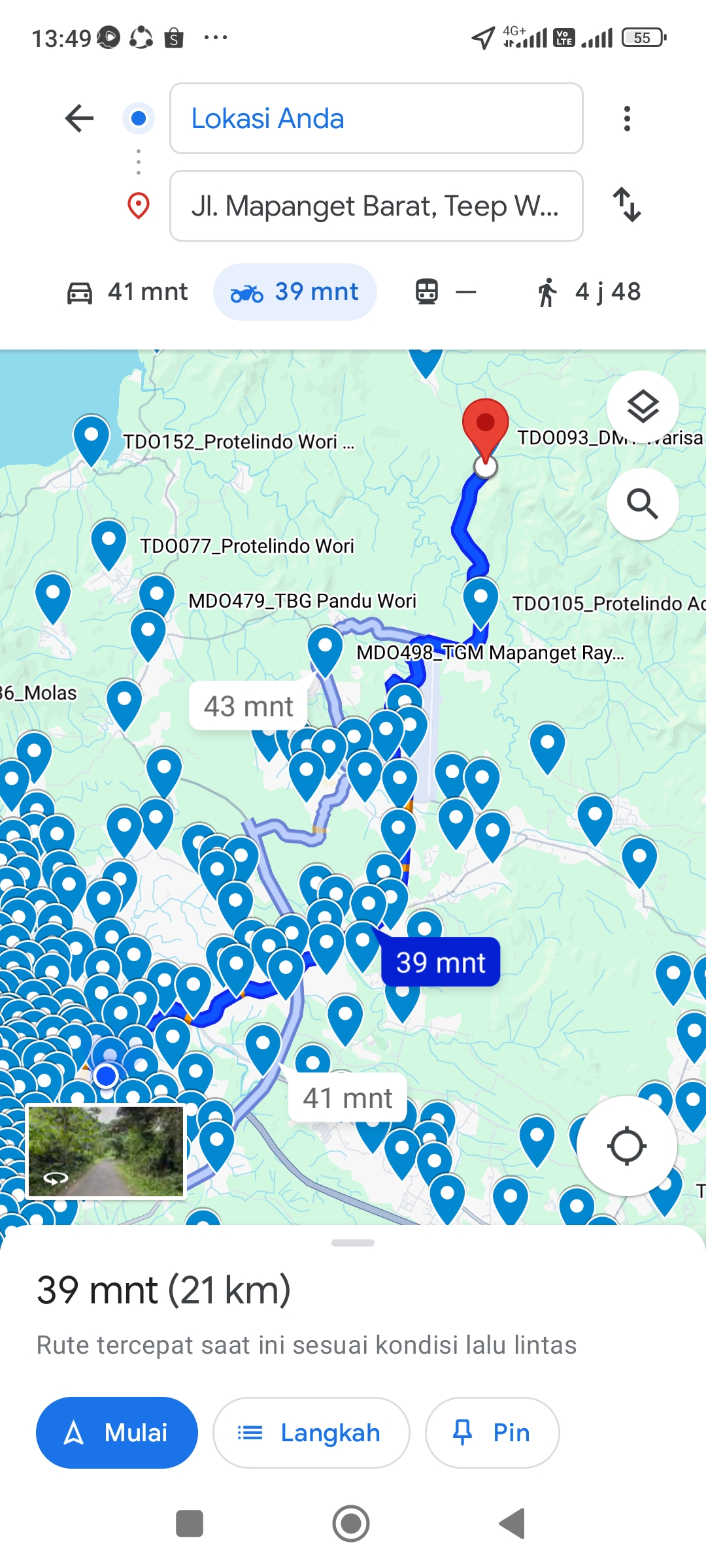This screenshot has height=1568, width=706.
Task: Switch to public transit mode
Action: [x=446, y=292]
